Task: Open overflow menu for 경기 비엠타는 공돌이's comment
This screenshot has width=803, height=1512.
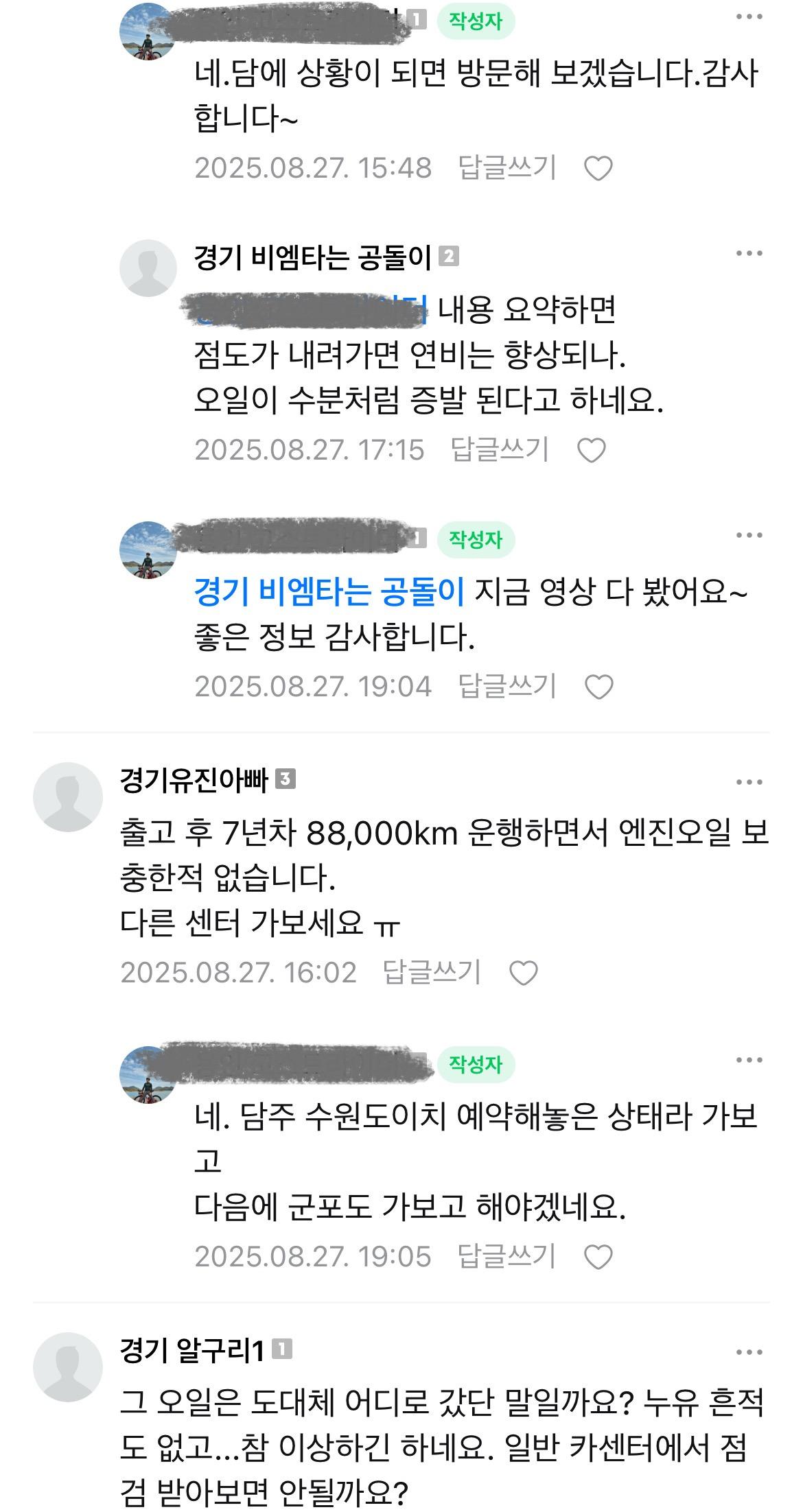Action: [x=749, y=254]
